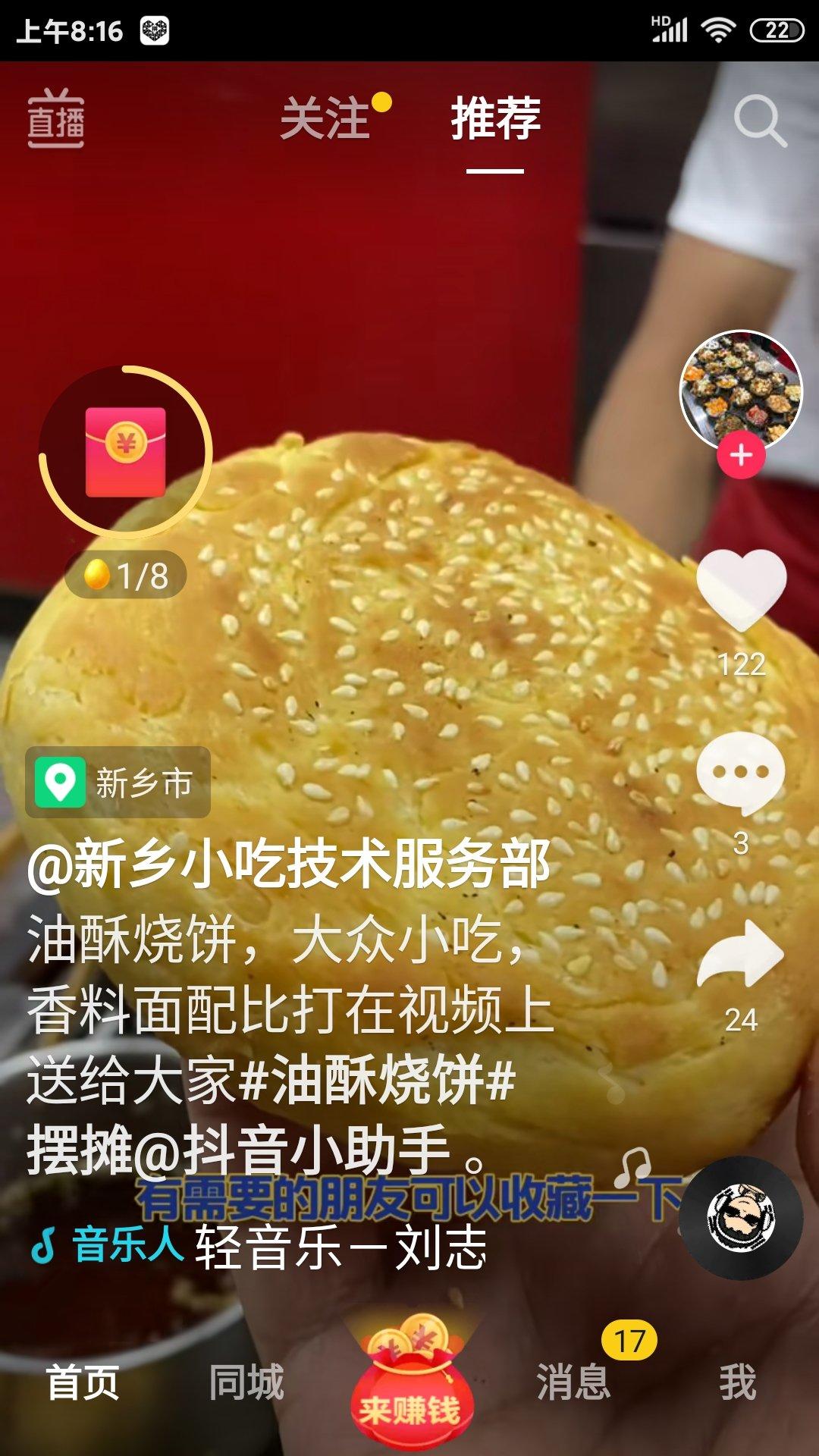Follow the creator with the plus button

point(741,456)
